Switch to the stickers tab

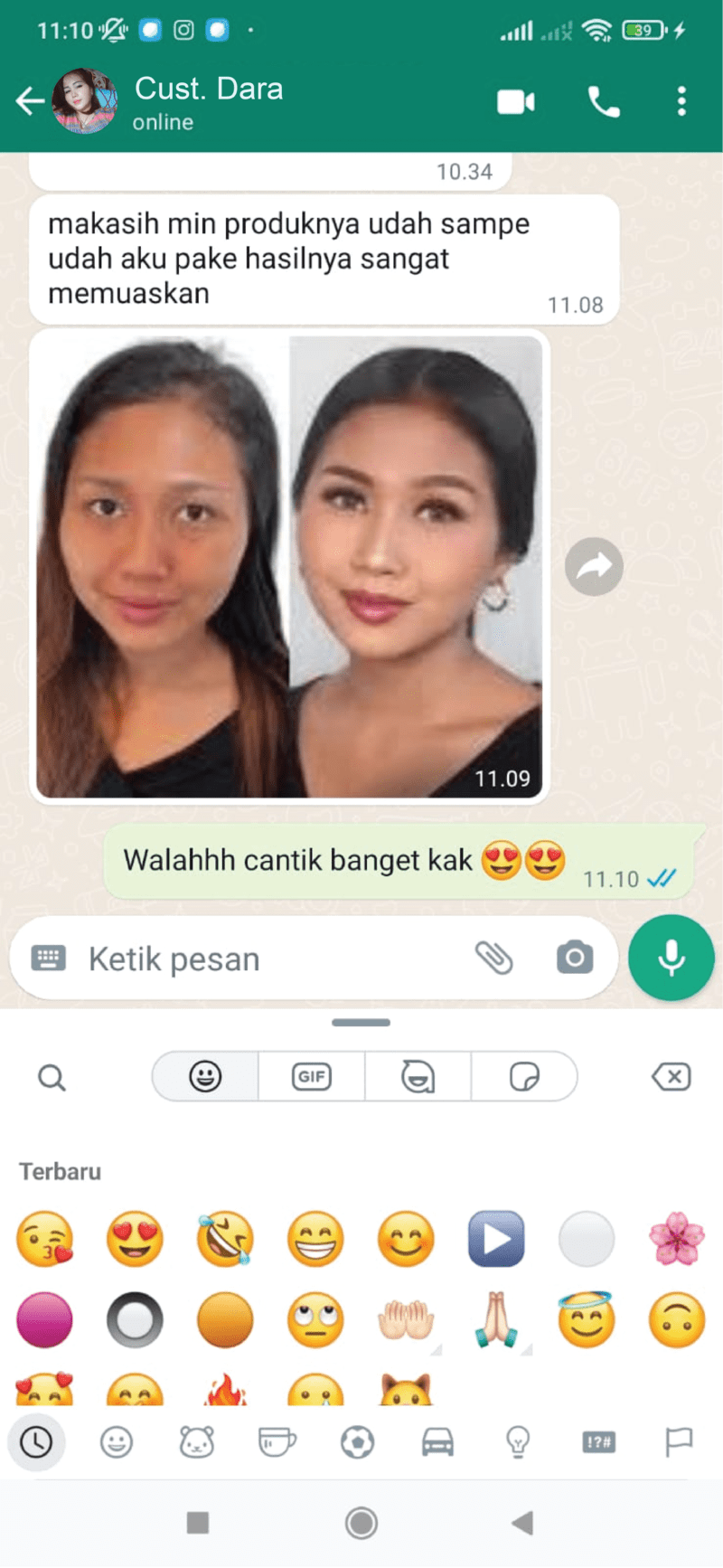pyautogui.click(x=524, y=1076)
